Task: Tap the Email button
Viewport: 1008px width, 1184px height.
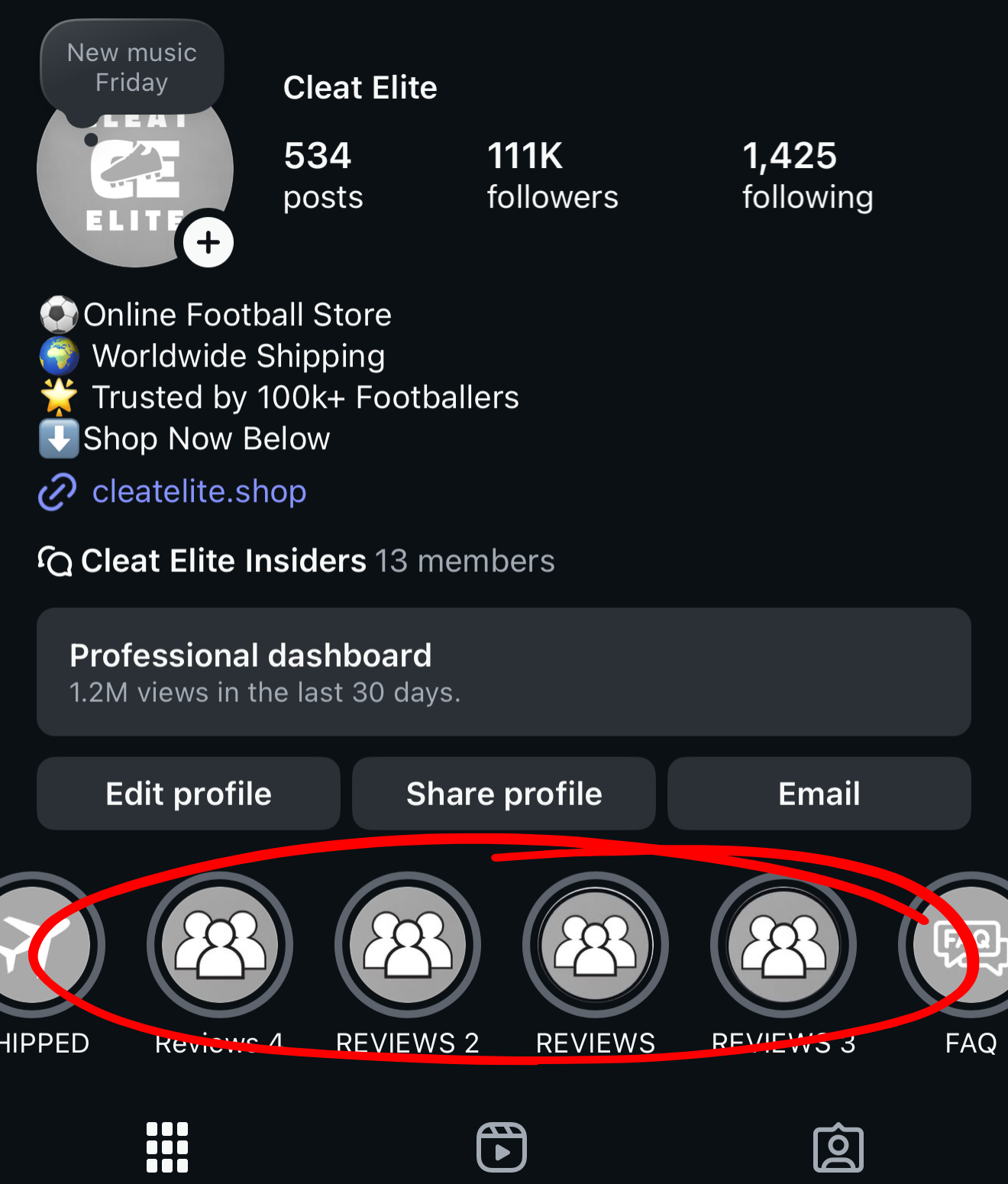Action: pyautogui.click(x=819, y=794)
